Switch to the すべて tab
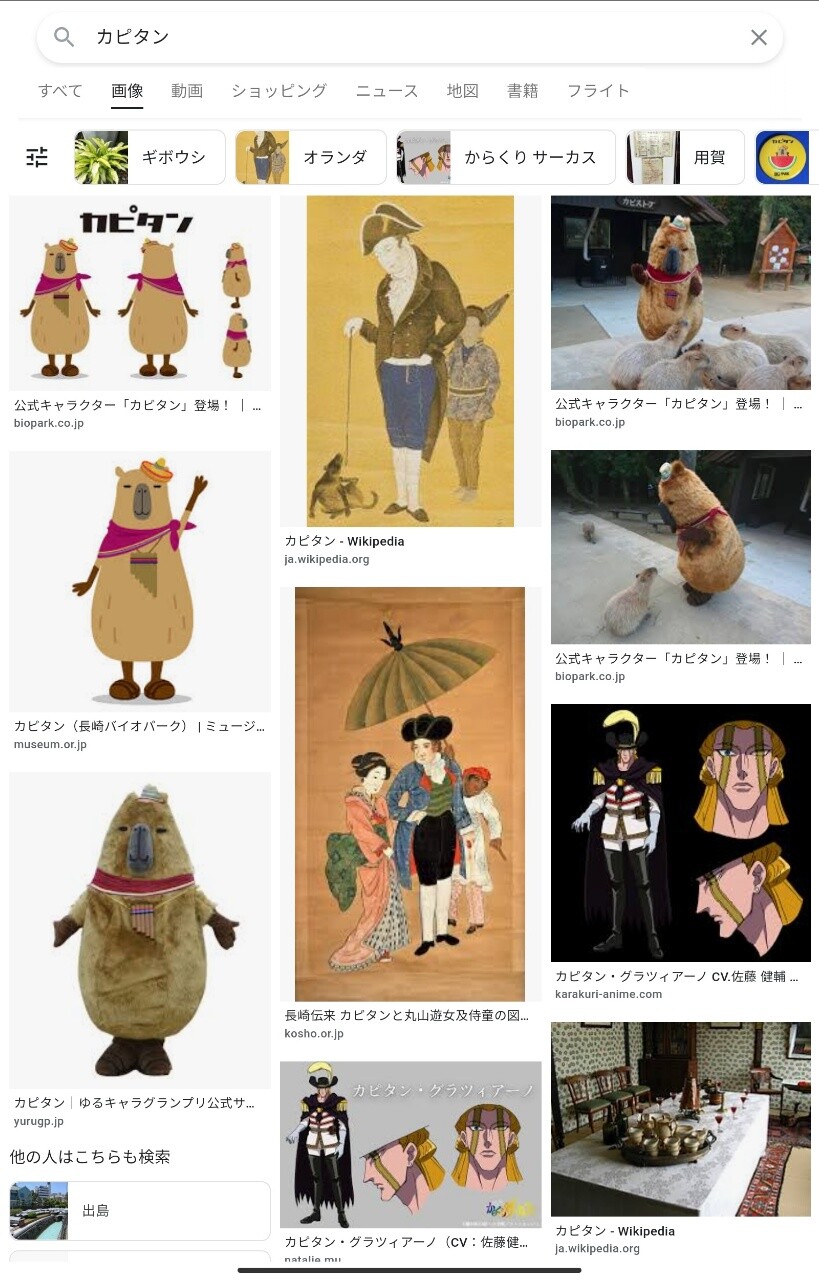The height and width of the screenshot is (1280, 819). [60, 91]
